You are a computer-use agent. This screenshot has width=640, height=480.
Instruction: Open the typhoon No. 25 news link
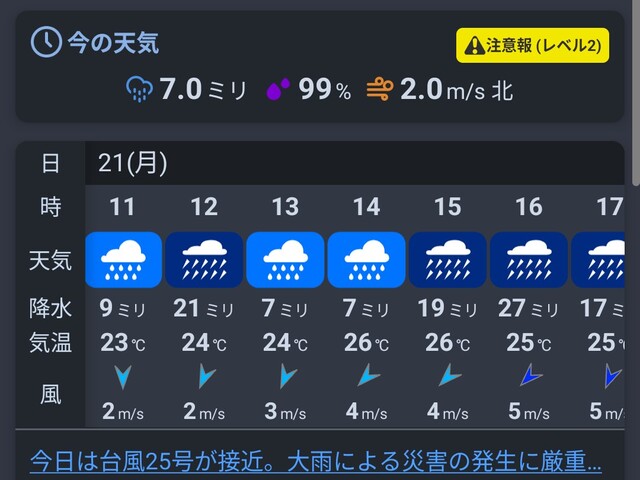(x=316, y=461)
